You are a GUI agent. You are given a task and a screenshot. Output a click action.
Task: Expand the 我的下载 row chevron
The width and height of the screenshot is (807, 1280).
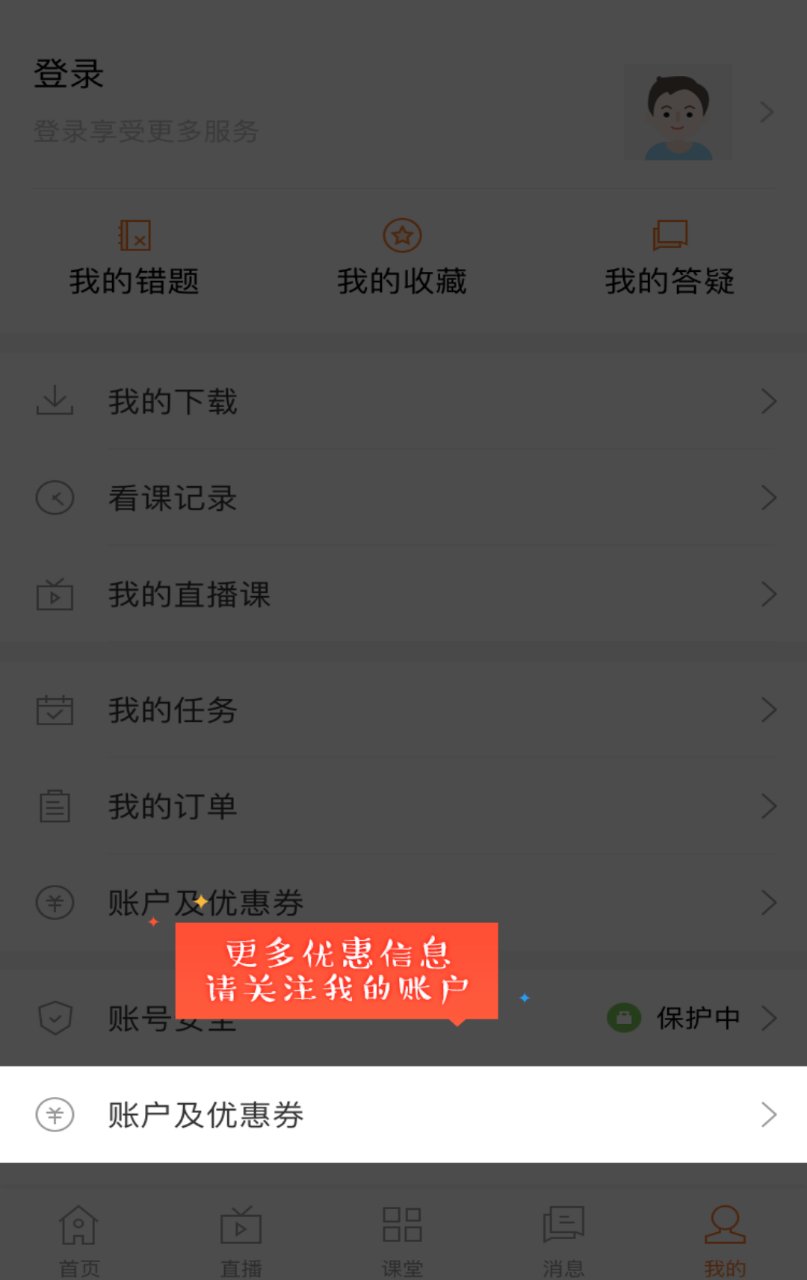[768, 401]
